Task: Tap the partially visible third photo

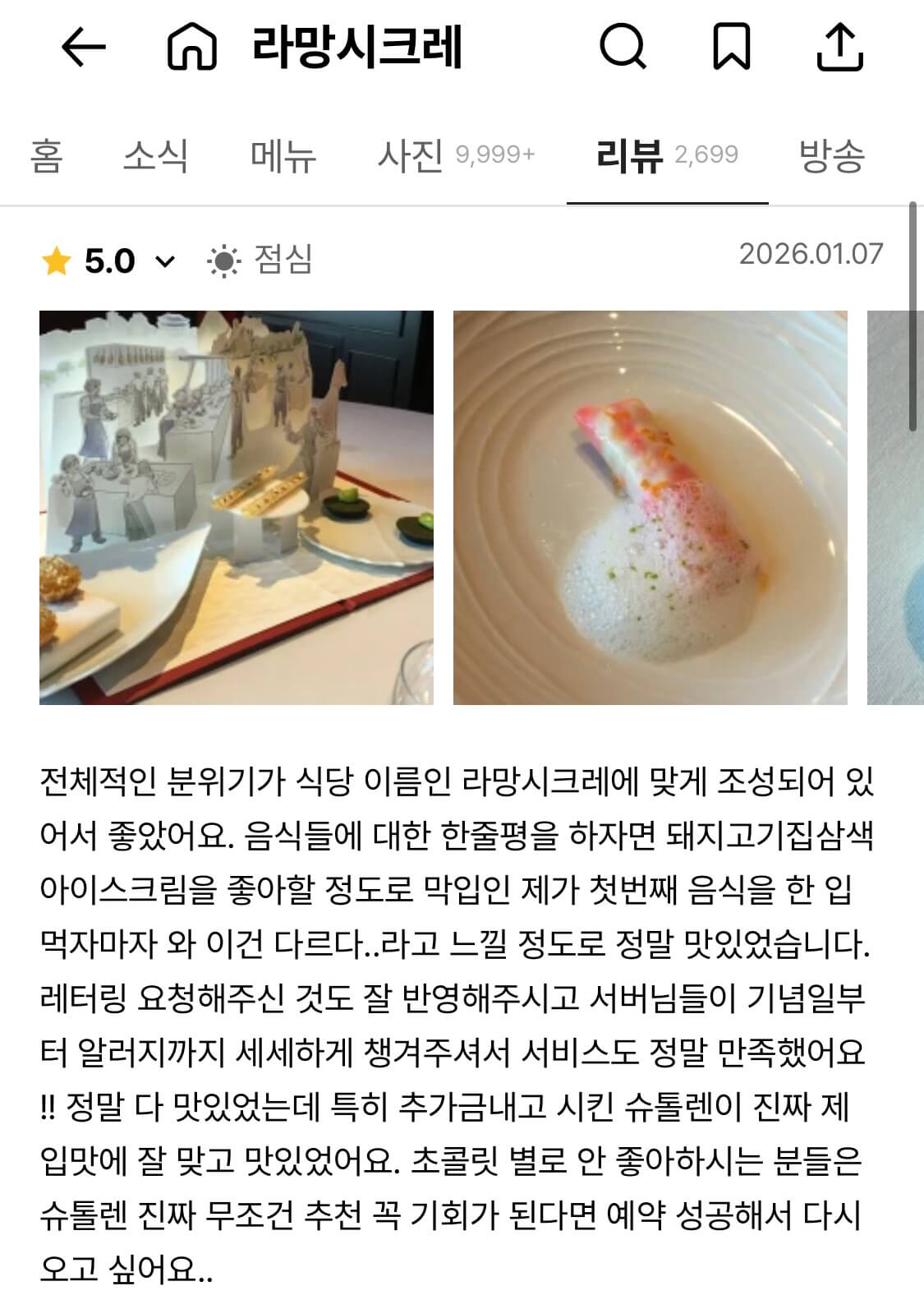Action: (899, 508)
